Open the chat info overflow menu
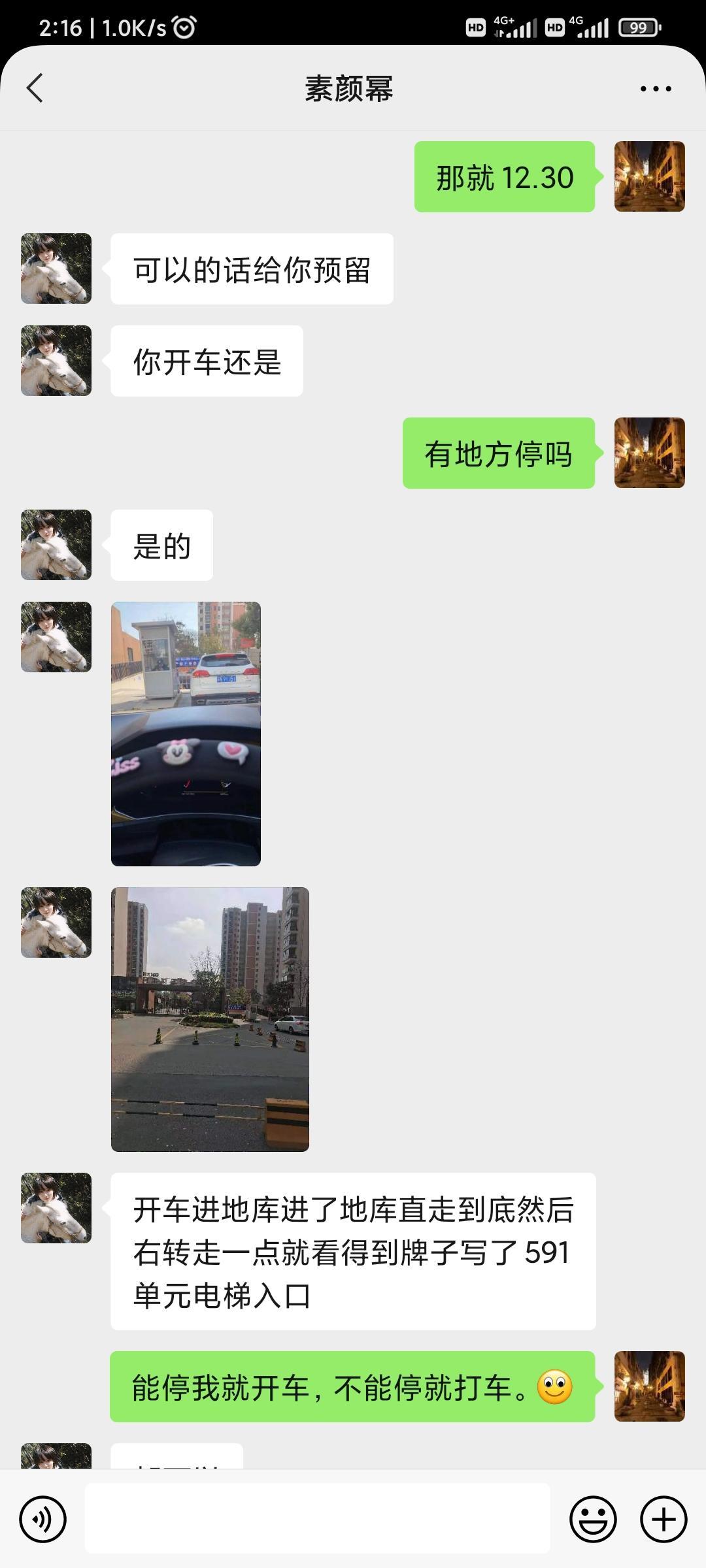 (656, 89)
